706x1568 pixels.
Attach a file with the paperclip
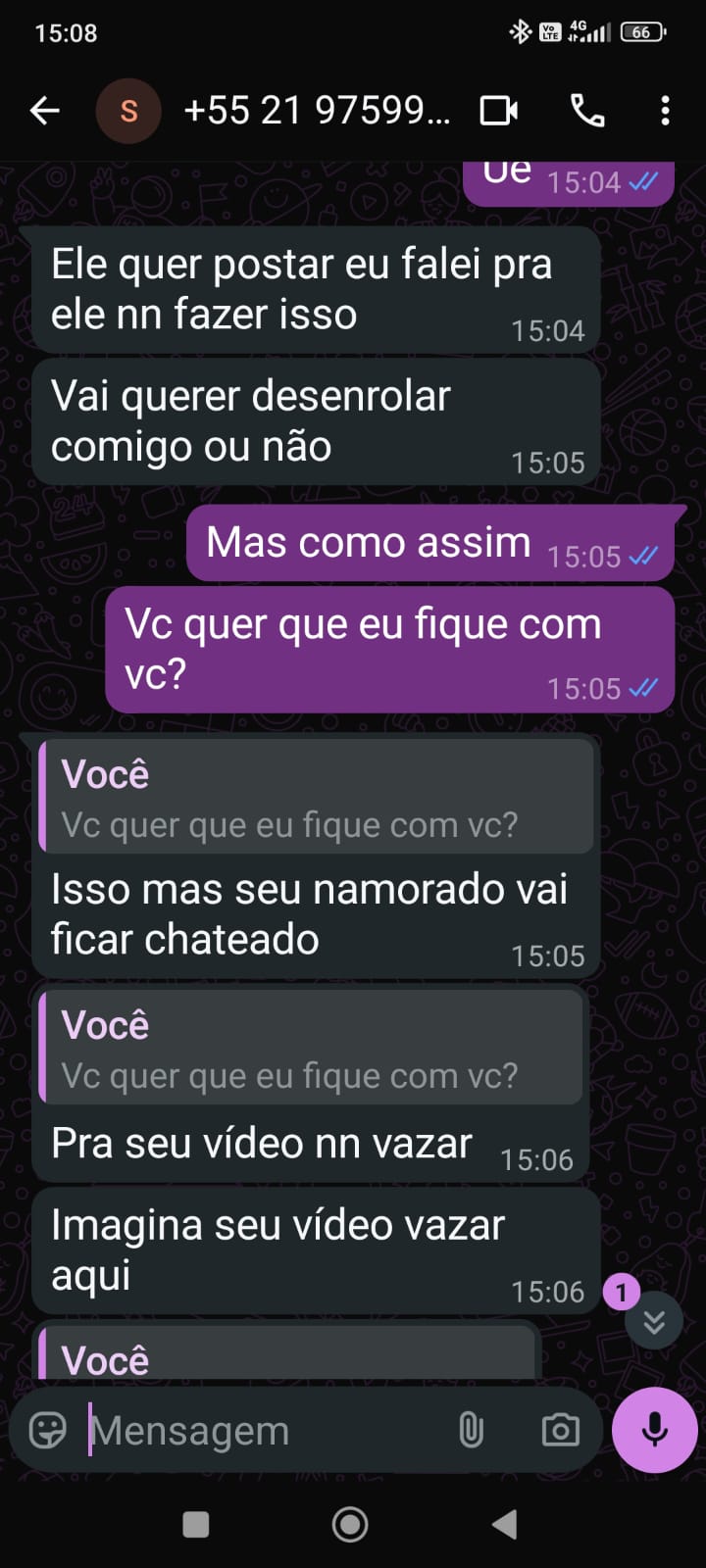(x=471, y=1431)
